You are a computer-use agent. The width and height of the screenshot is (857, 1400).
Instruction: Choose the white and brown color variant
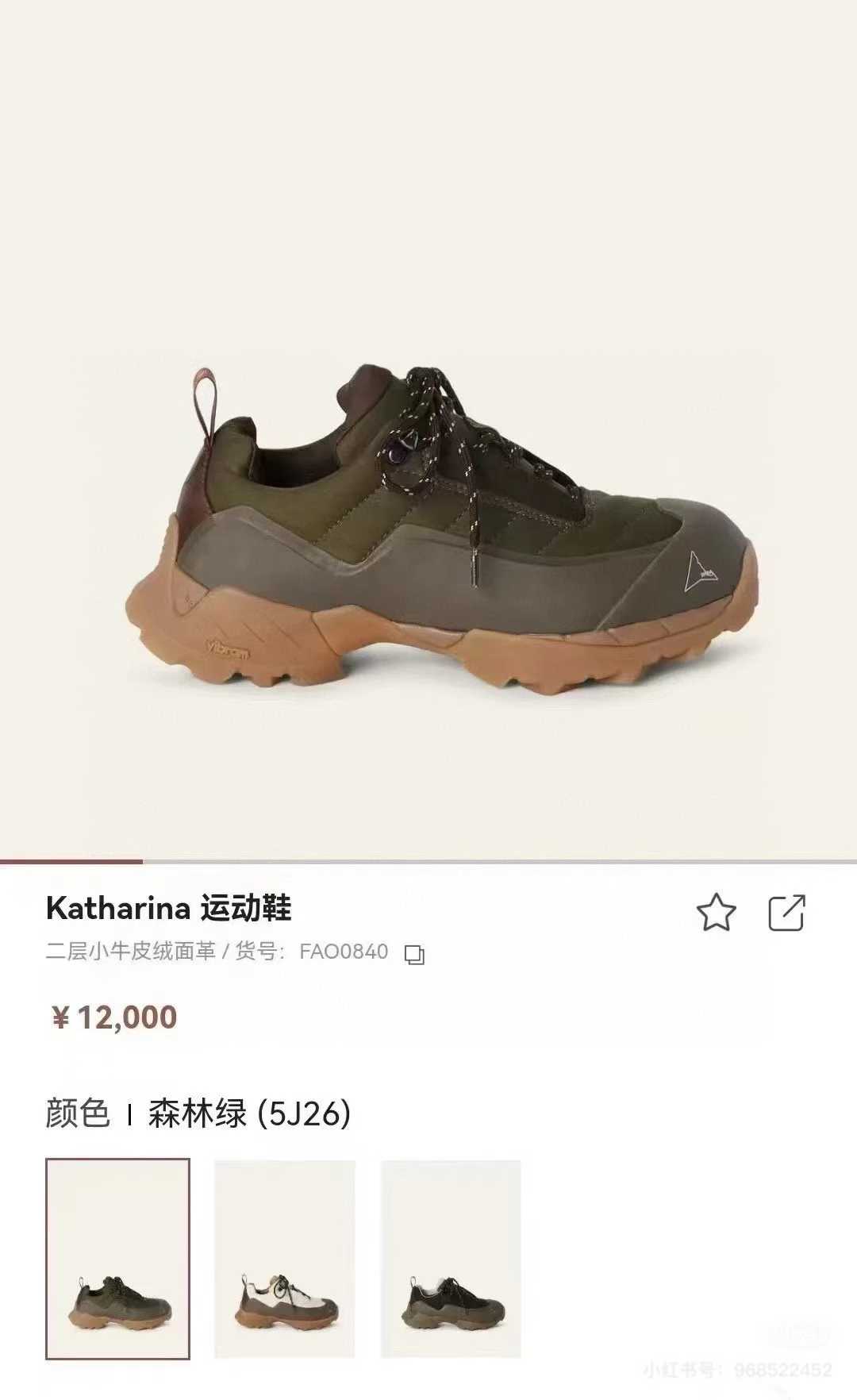click(x=285, y=1259)
